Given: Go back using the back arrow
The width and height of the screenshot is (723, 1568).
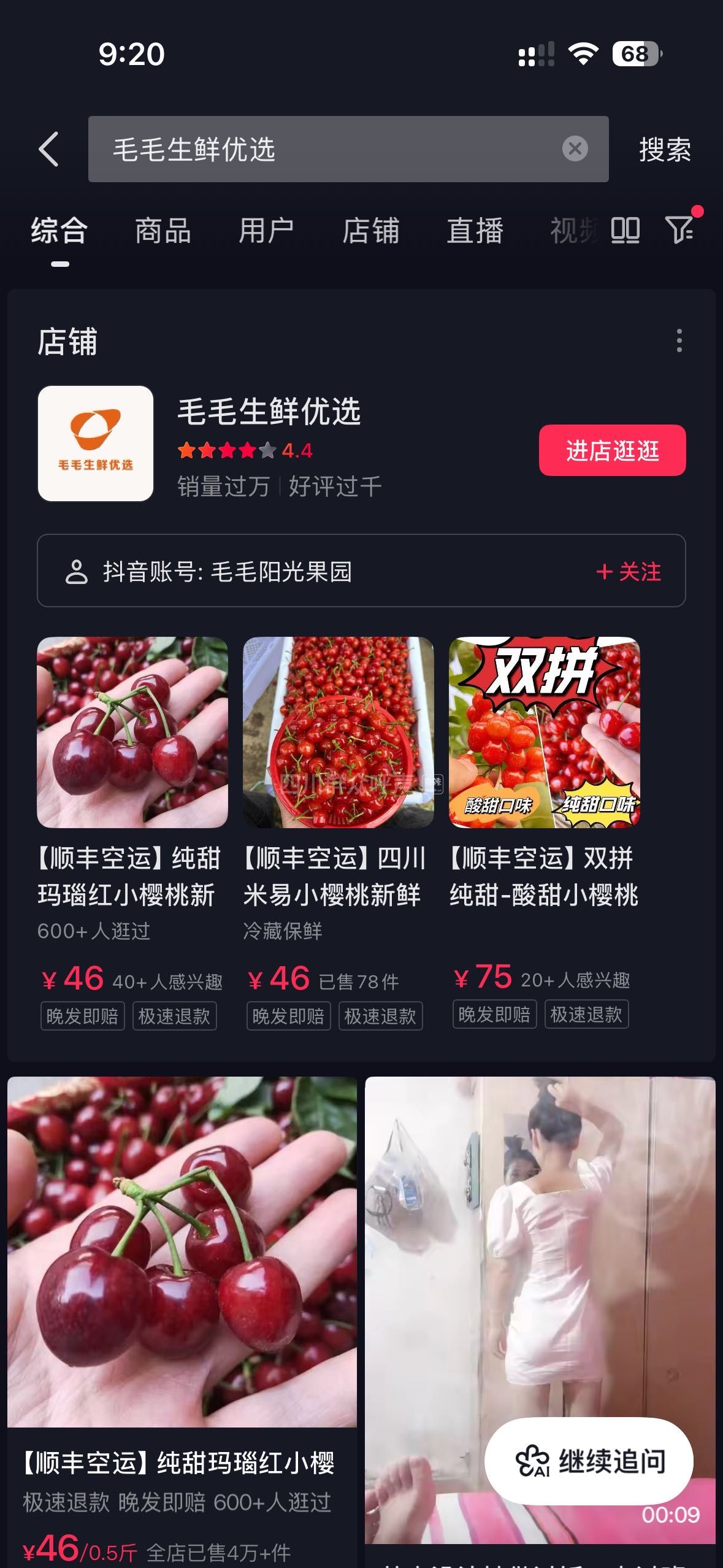Looking at the screenshot, I should (x=49, y=149).
